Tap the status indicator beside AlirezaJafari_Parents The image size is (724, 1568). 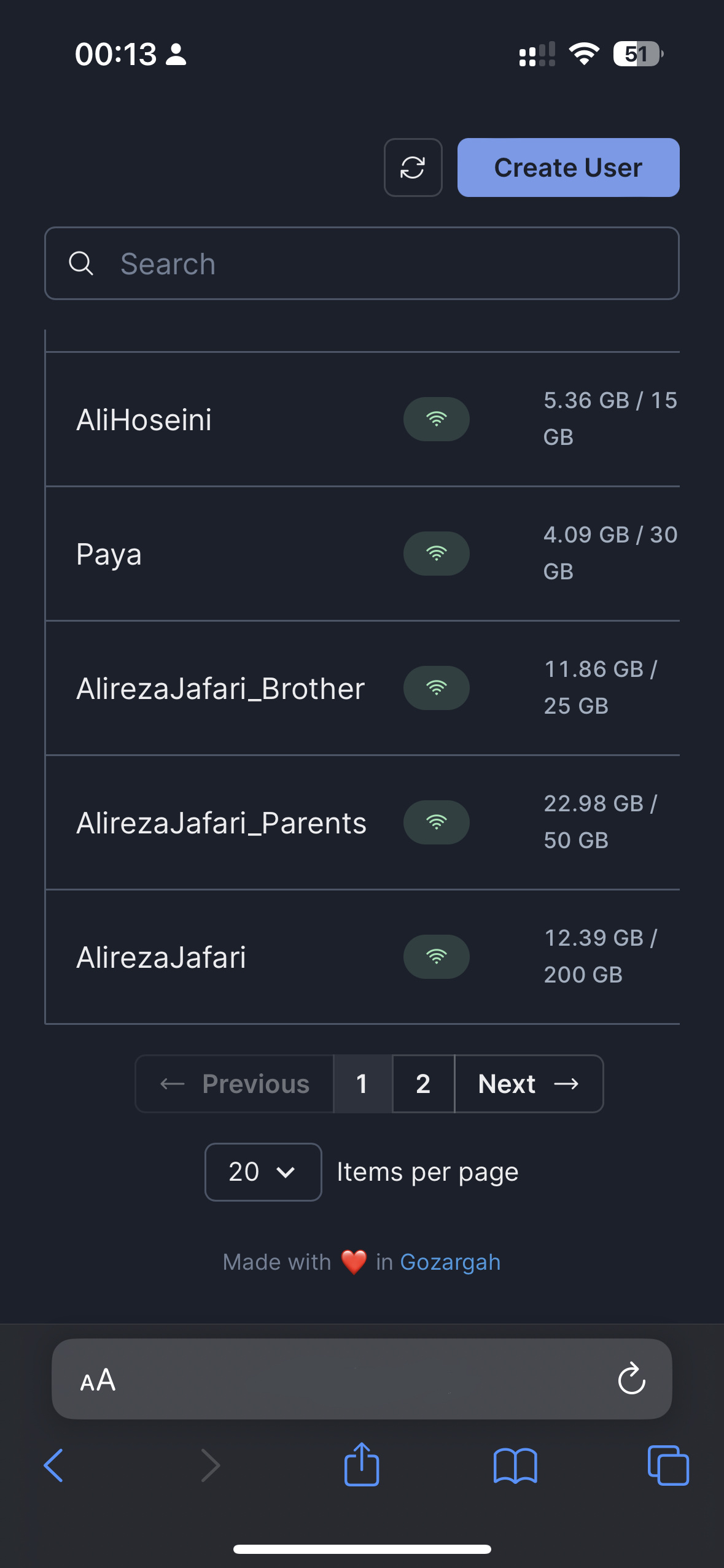(436, 822)
